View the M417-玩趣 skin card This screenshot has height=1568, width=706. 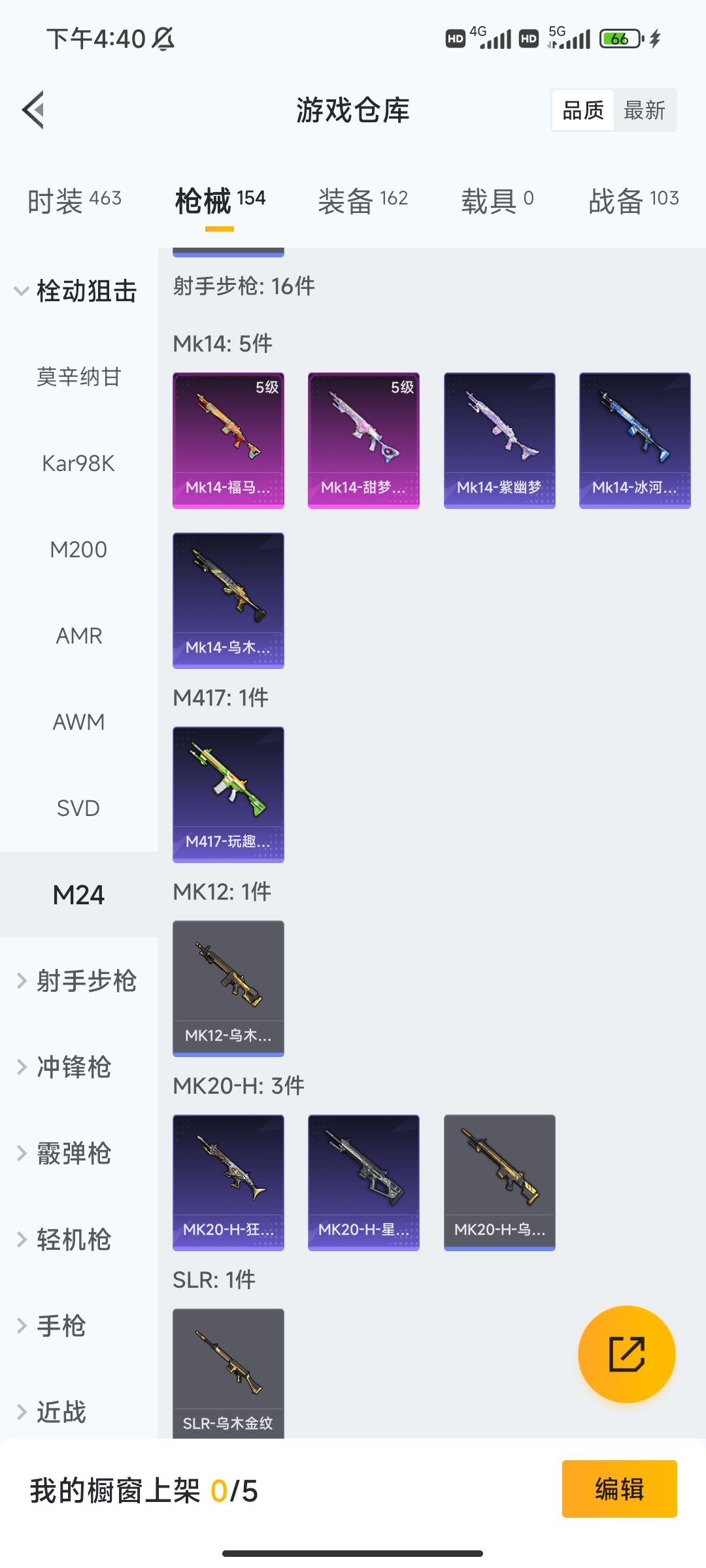[x=228, y=794]
